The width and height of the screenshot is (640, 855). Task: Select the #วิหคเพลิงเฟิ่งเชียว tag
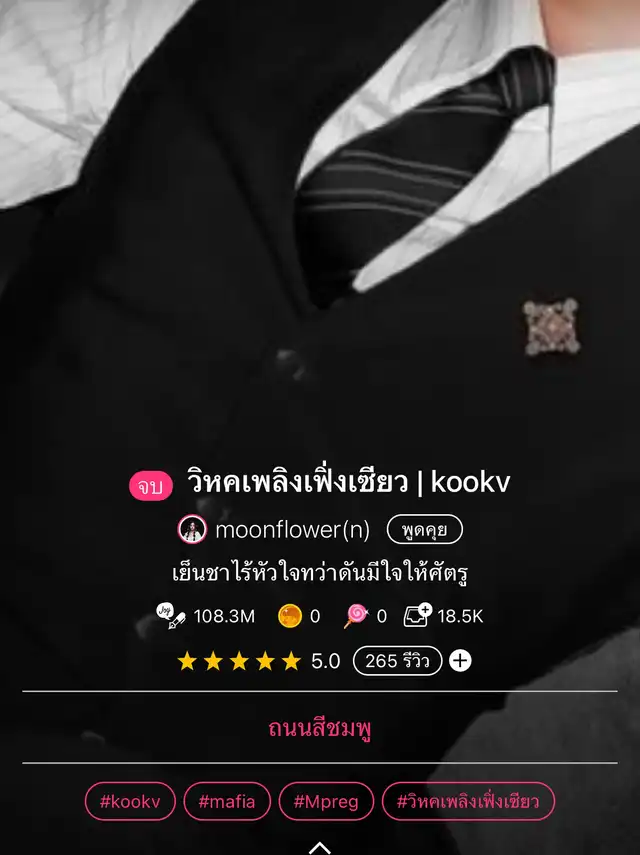pos(468,801)
